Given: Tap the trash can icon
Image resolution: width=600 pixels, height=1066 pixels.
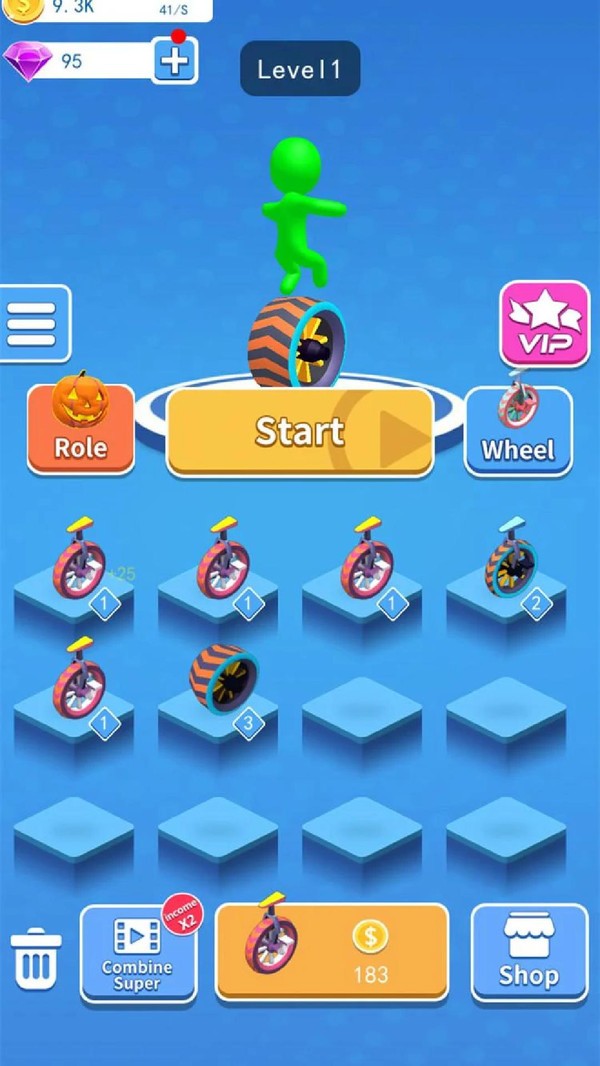Looking at the screenshot, I should (37, 957).
